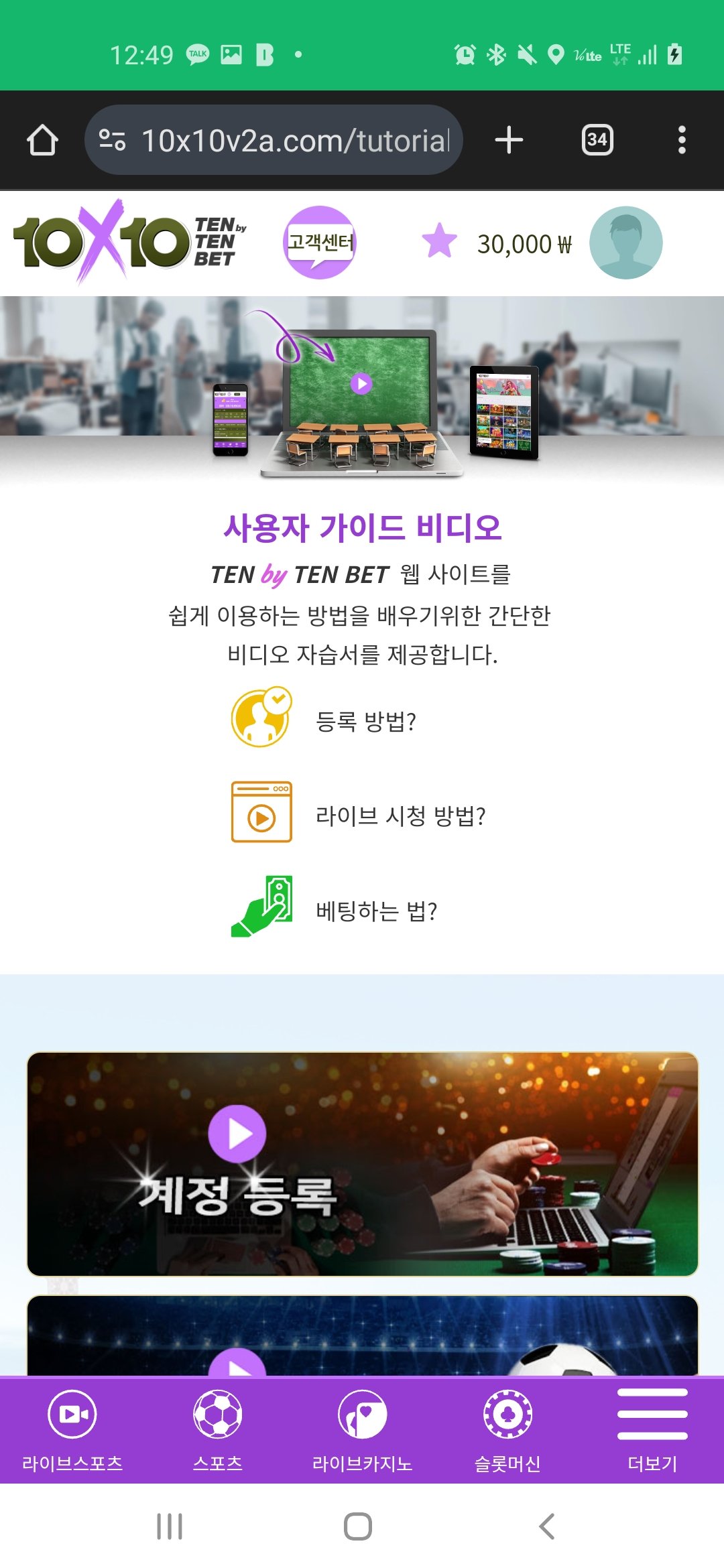Open a new browser tab
Viewport: 724px width, 1568px height.
coord(509,140)
